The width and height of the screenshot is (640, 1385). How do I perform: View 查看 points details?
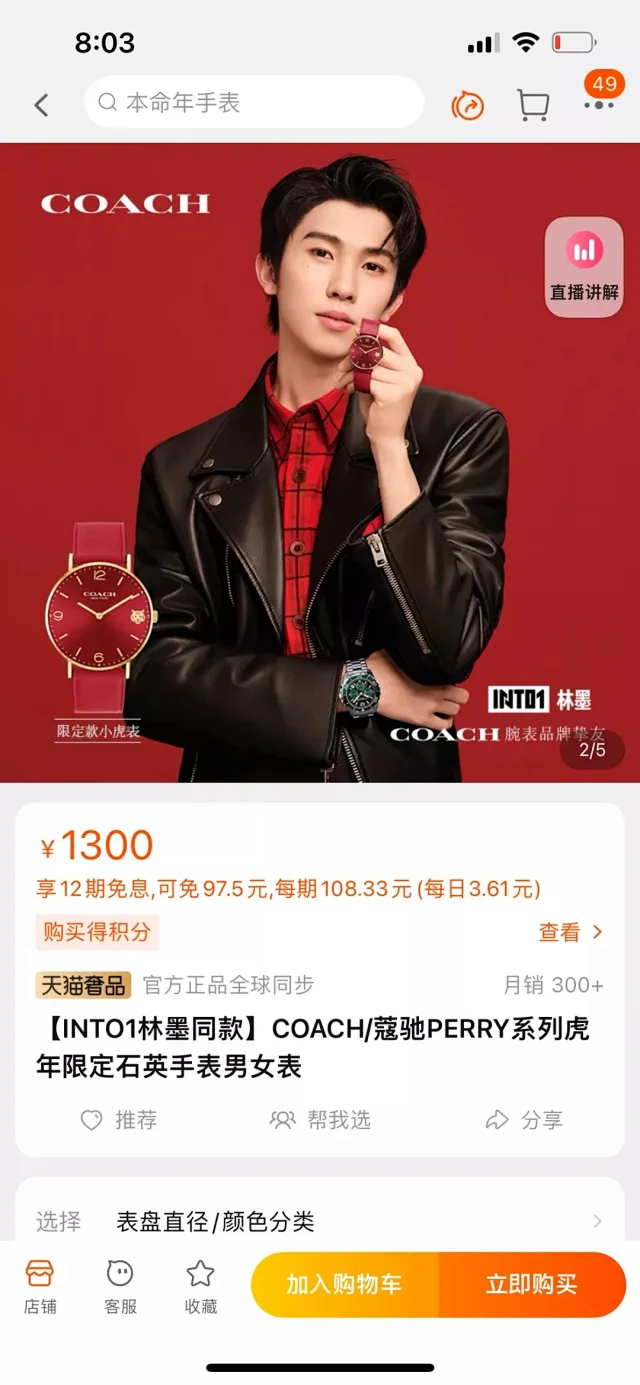click(571, 932)
